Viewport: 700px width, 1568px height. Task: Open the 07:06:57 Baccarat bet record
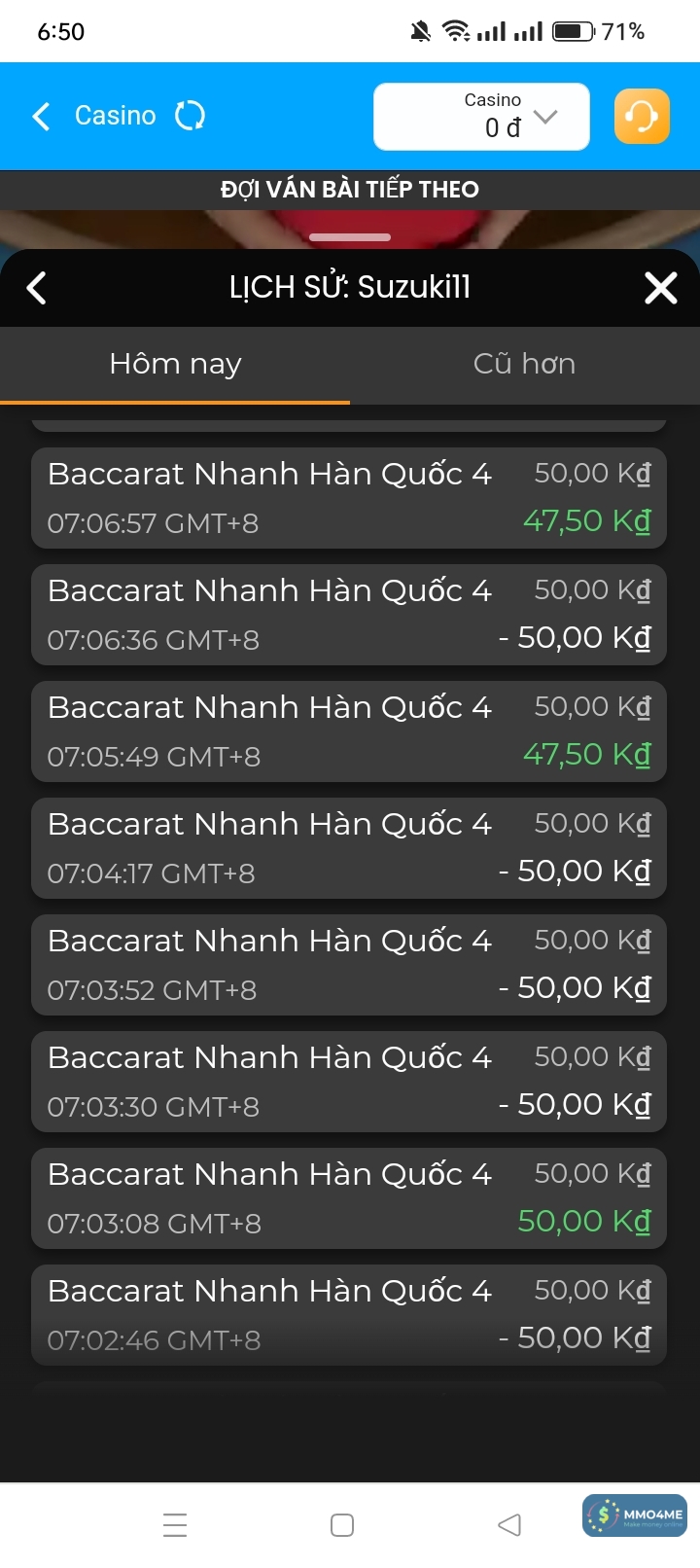point(349,498)
